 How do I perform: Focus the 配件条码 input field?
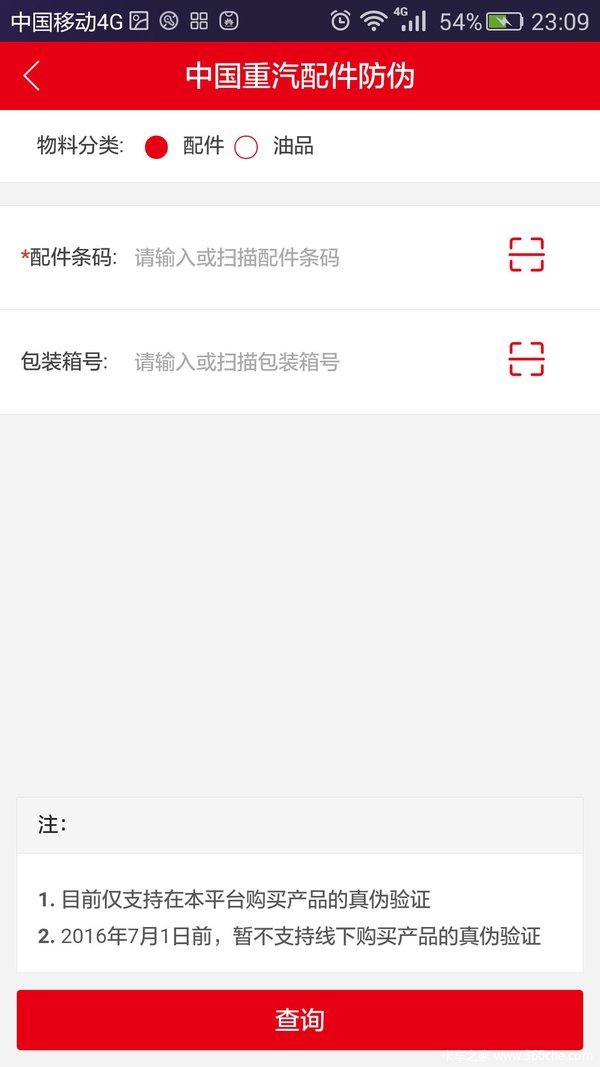(x=300, y=258)
